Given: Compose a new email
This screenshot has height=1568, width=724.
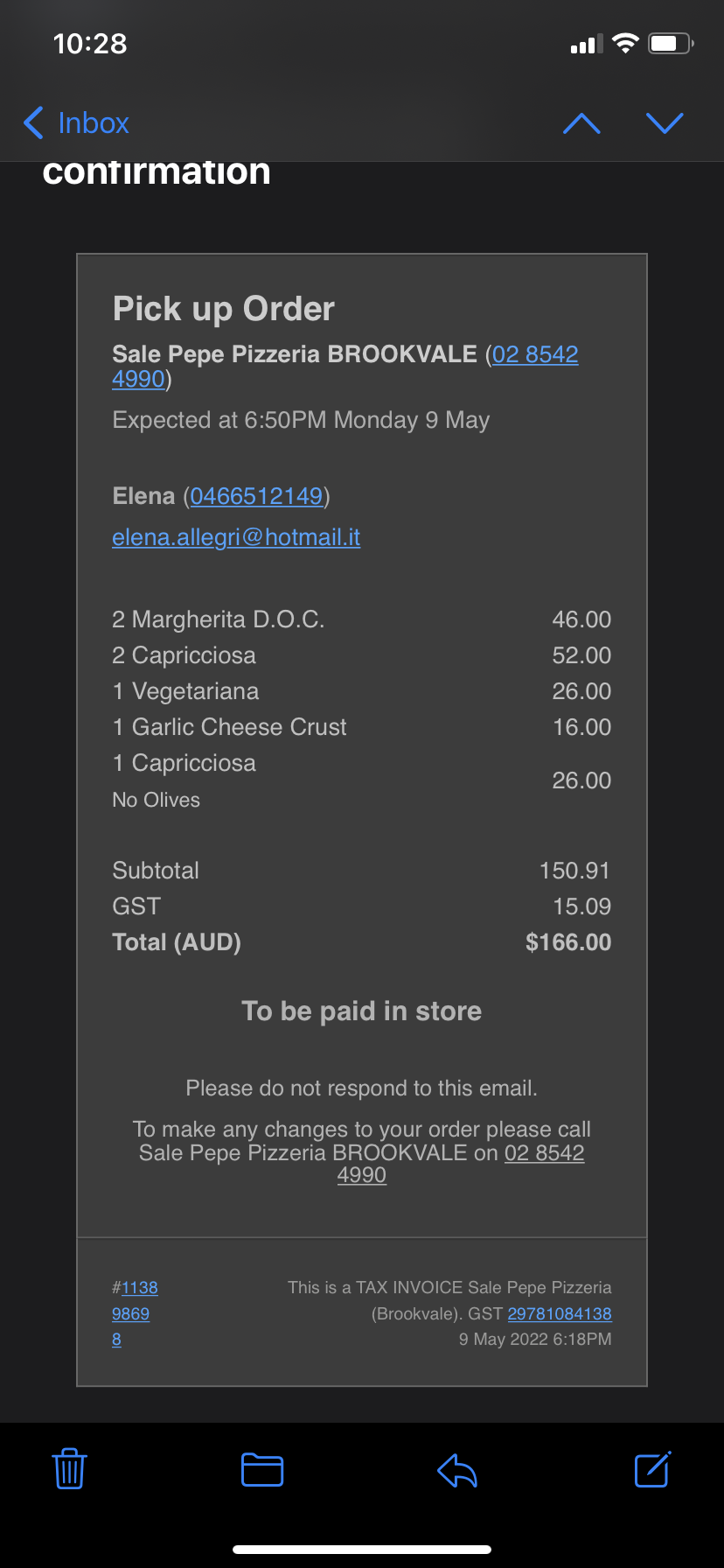Looking at the screenshot, I should 652,1469.
